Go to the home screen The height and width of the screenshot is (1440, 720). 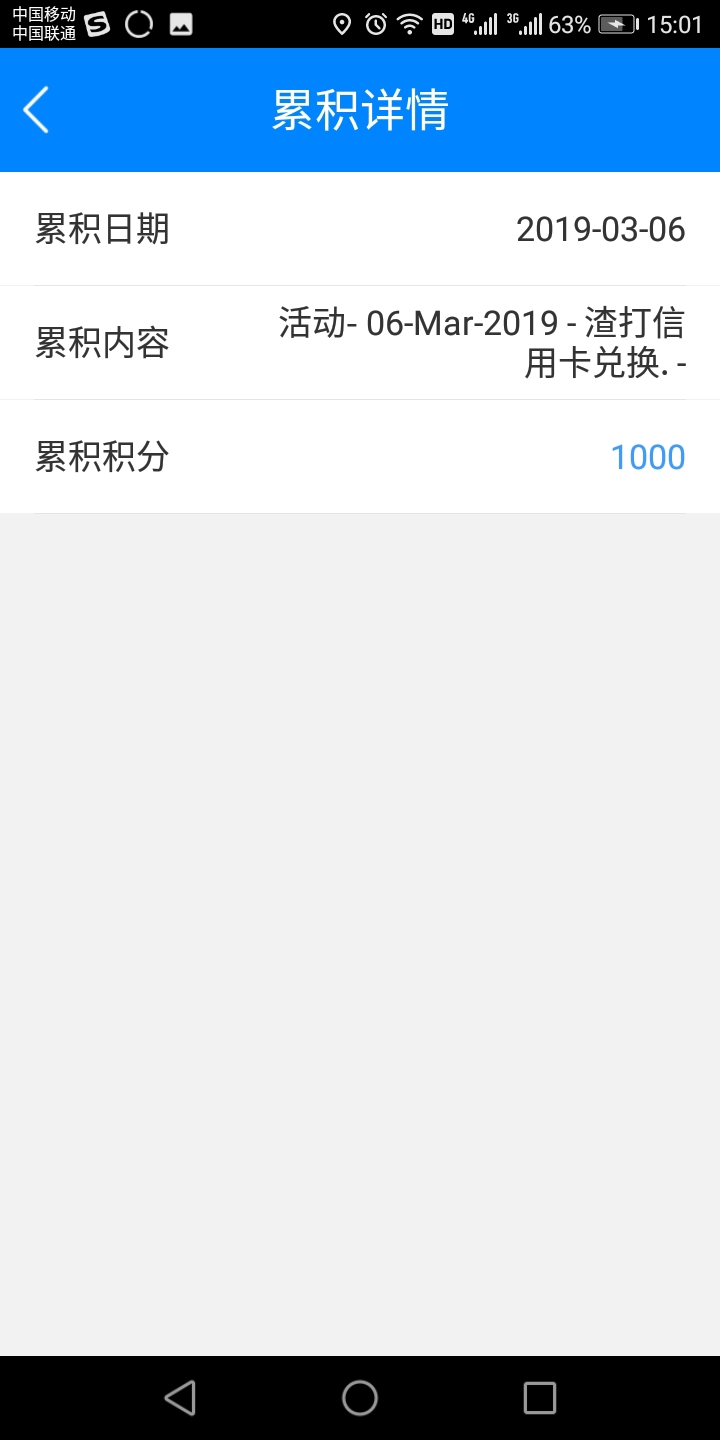(360, 1397)
